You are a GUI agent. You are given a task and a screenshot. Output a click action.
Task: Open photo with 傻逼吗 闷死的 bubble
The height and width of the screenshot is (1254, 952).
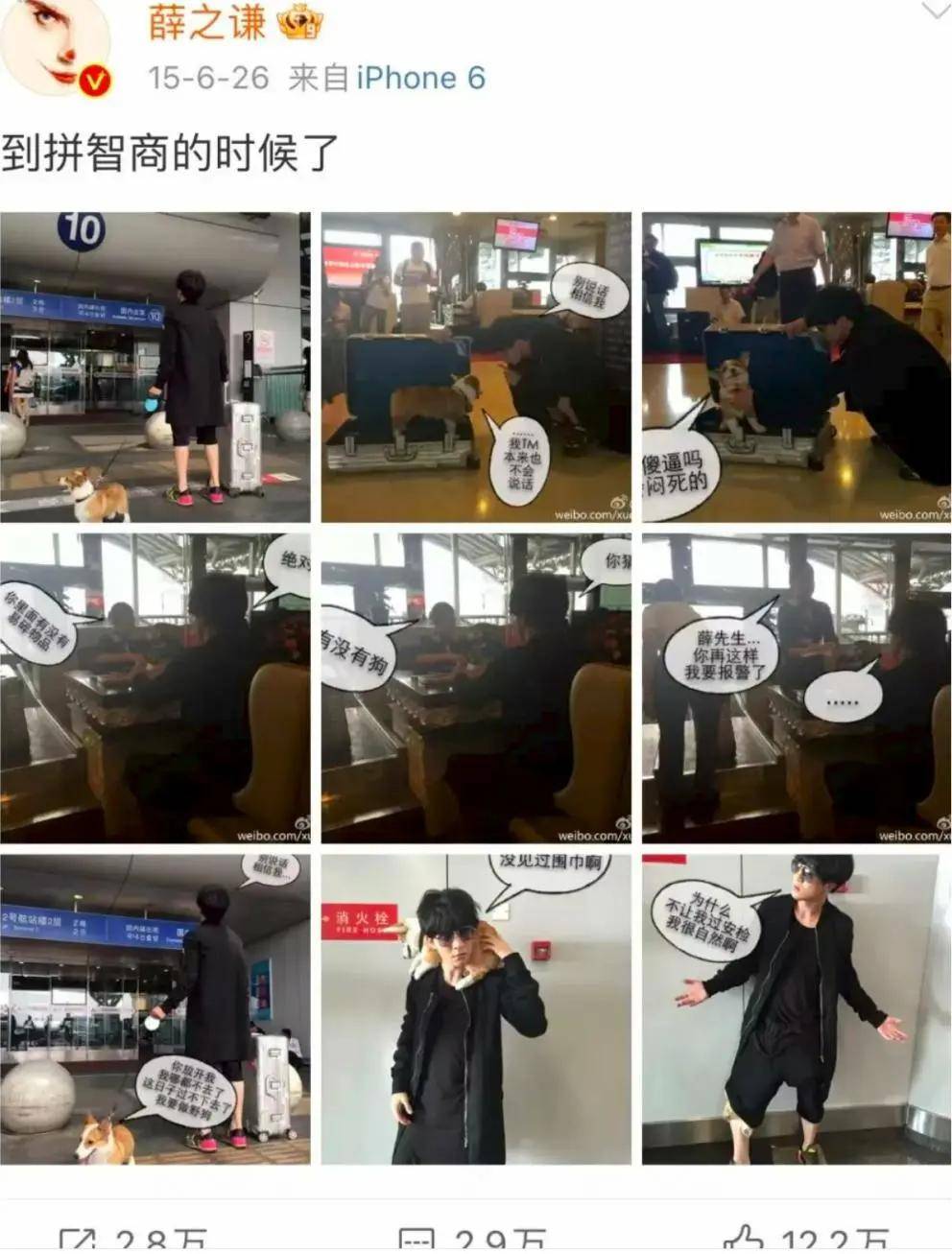[x=797, y=367]
